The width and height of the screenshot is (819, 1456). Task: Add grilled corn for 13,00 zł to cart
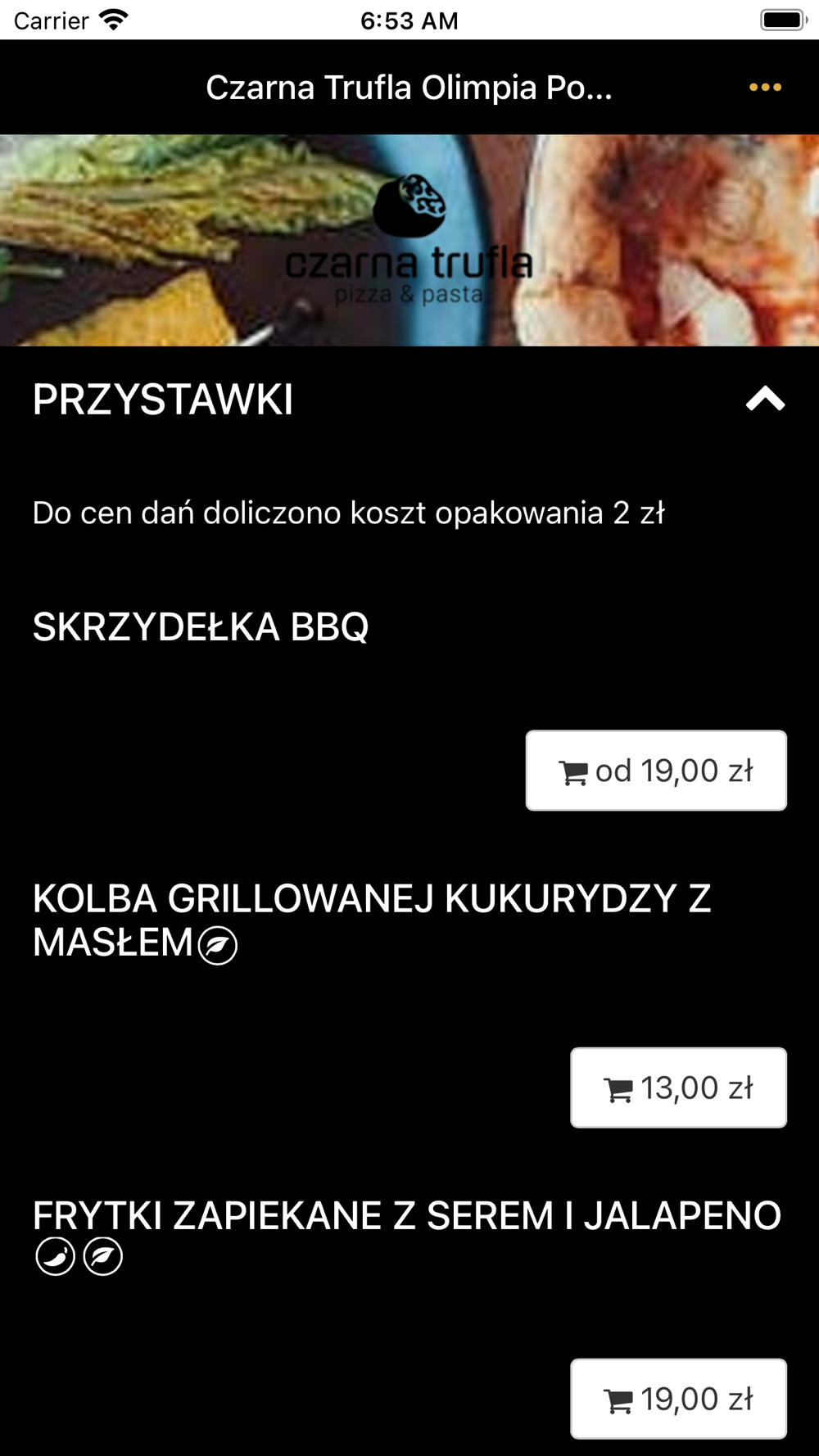[678, 1087]
